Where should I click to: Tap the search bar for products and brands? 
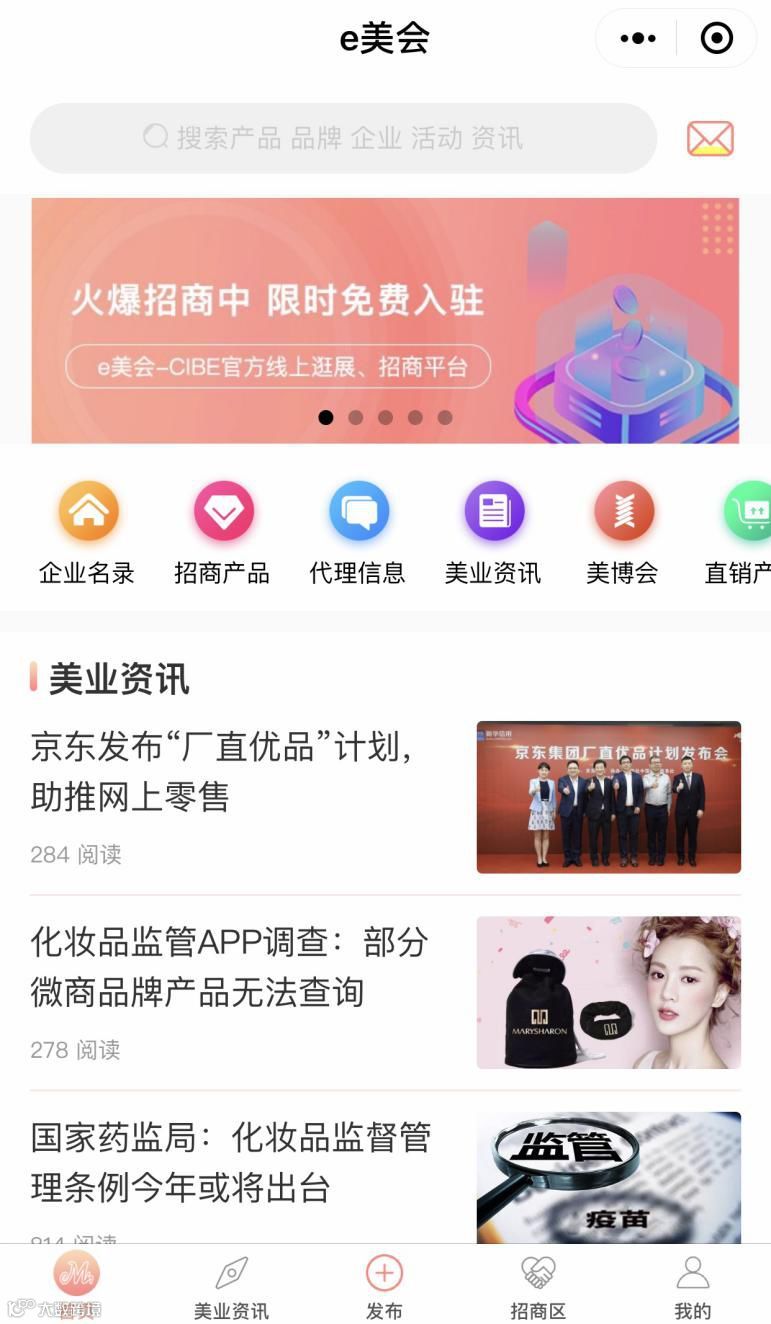coord(343,138)
